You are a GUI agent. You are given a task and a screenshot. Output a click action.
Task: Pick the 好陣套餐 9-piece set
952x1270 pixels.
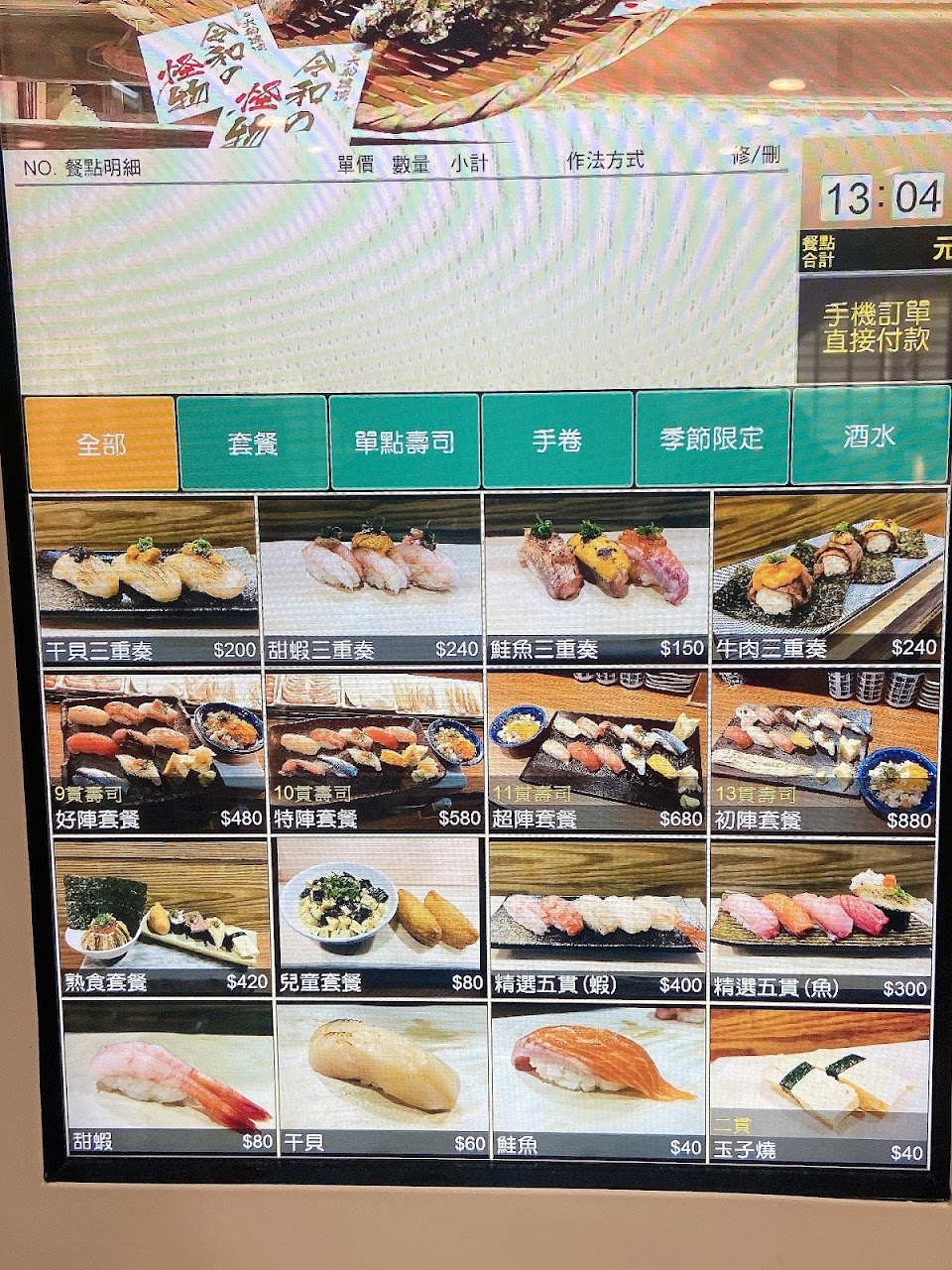[x=154, y=754]
